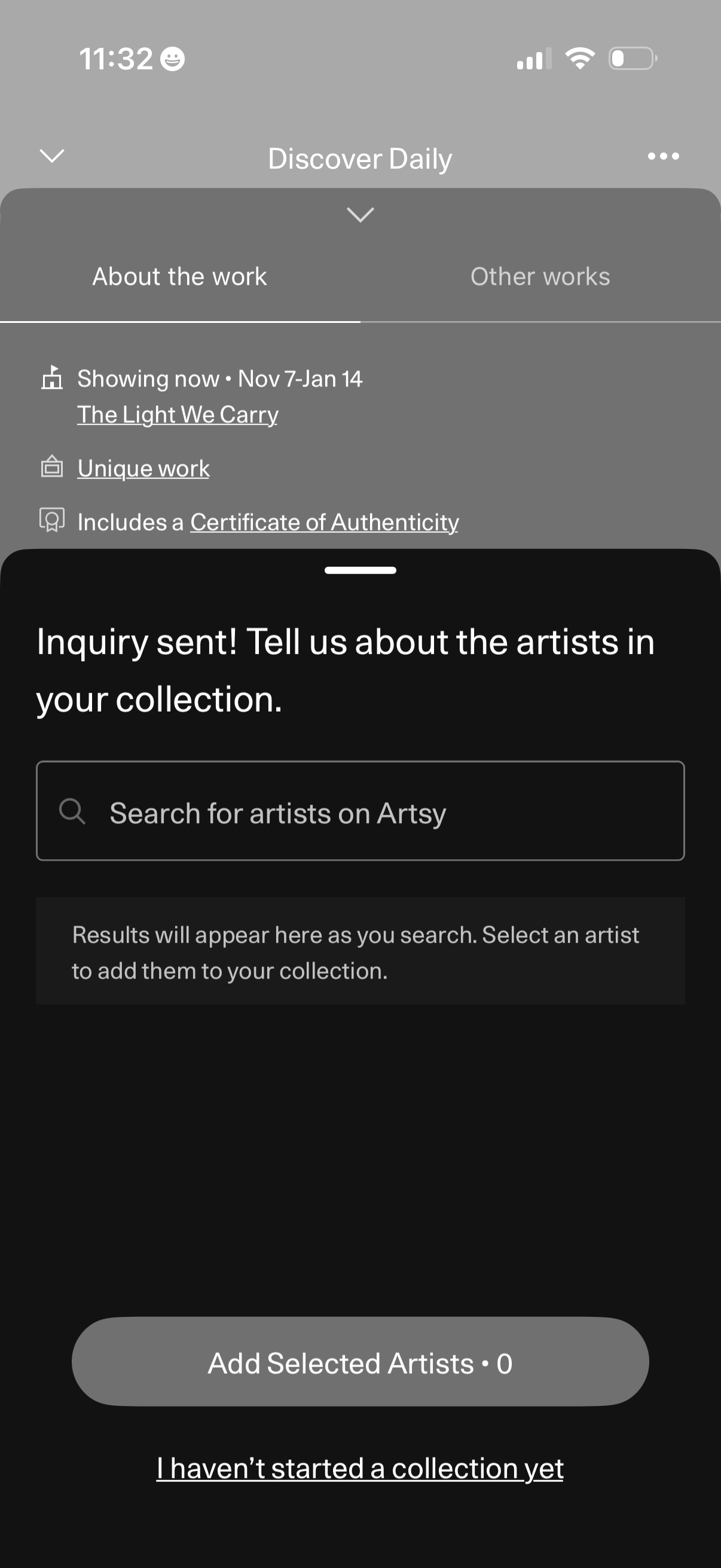Tap the center chevron to collapse artwork details
The height and width of the screenshot is (1568, 721).
coord(360,215)
